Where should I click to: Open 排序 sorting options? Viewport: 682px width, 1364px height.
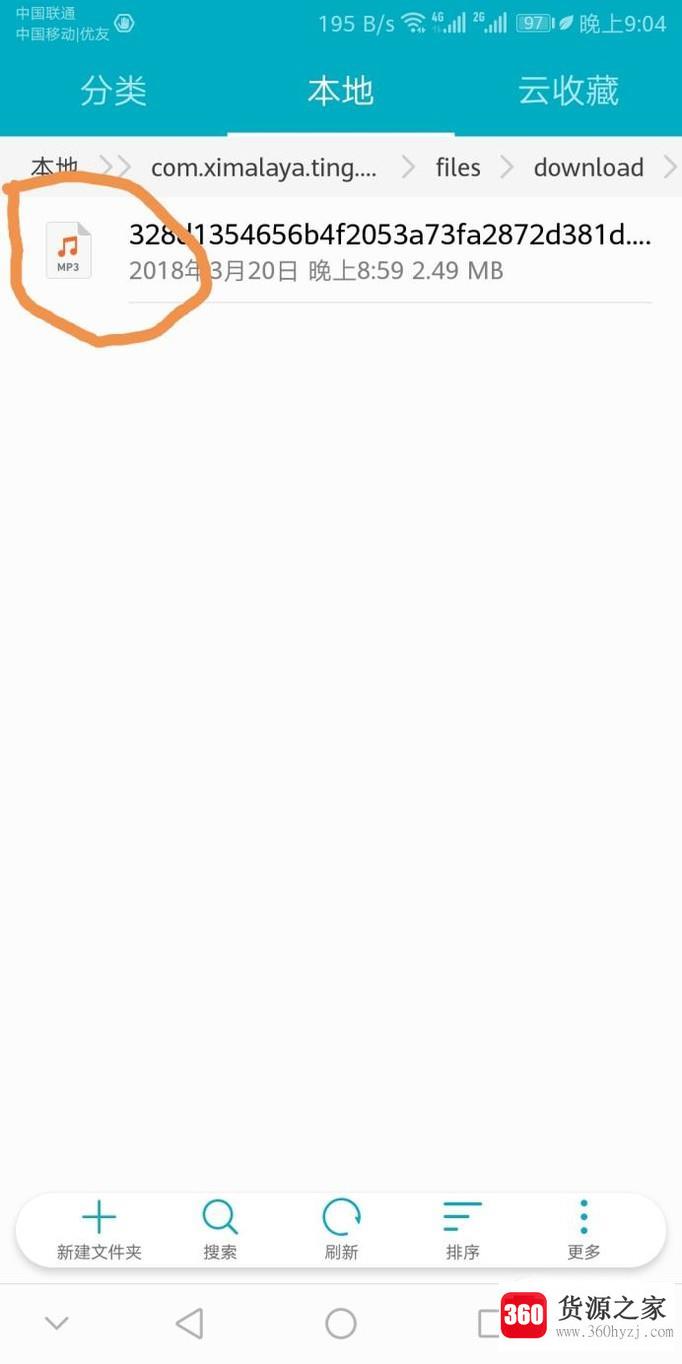(x=462, y=1230)
